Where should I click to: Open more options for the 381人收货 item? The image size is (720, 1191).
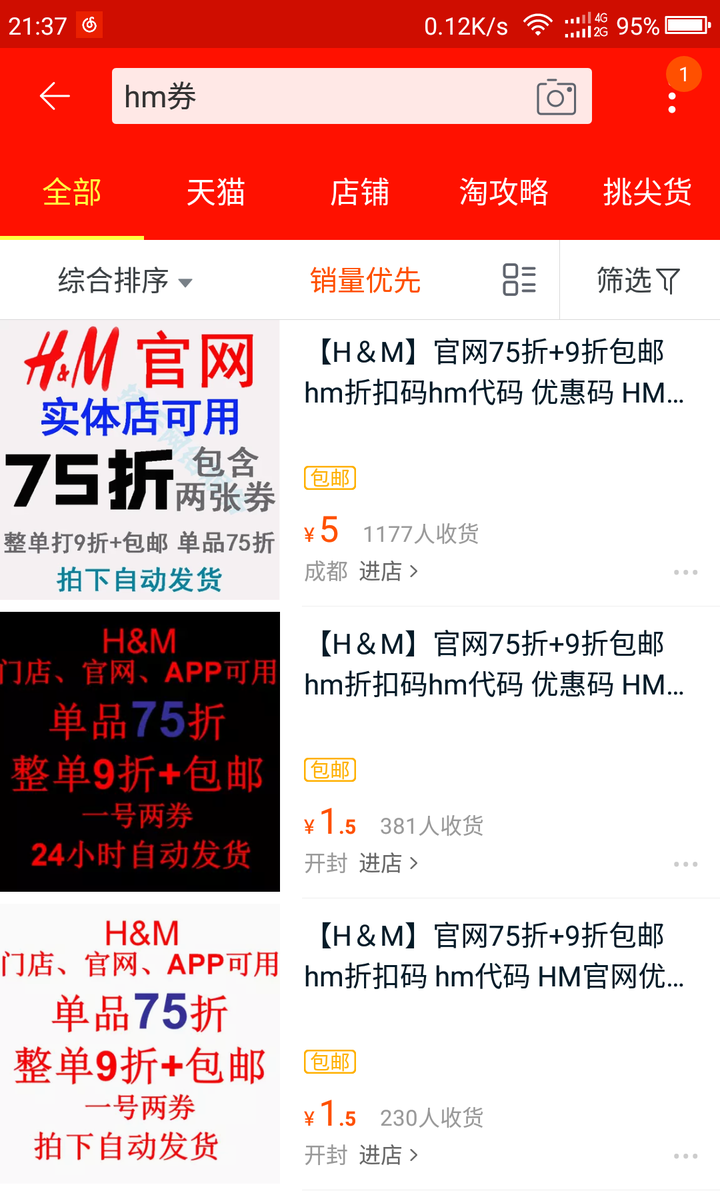(x=685, y=864)
